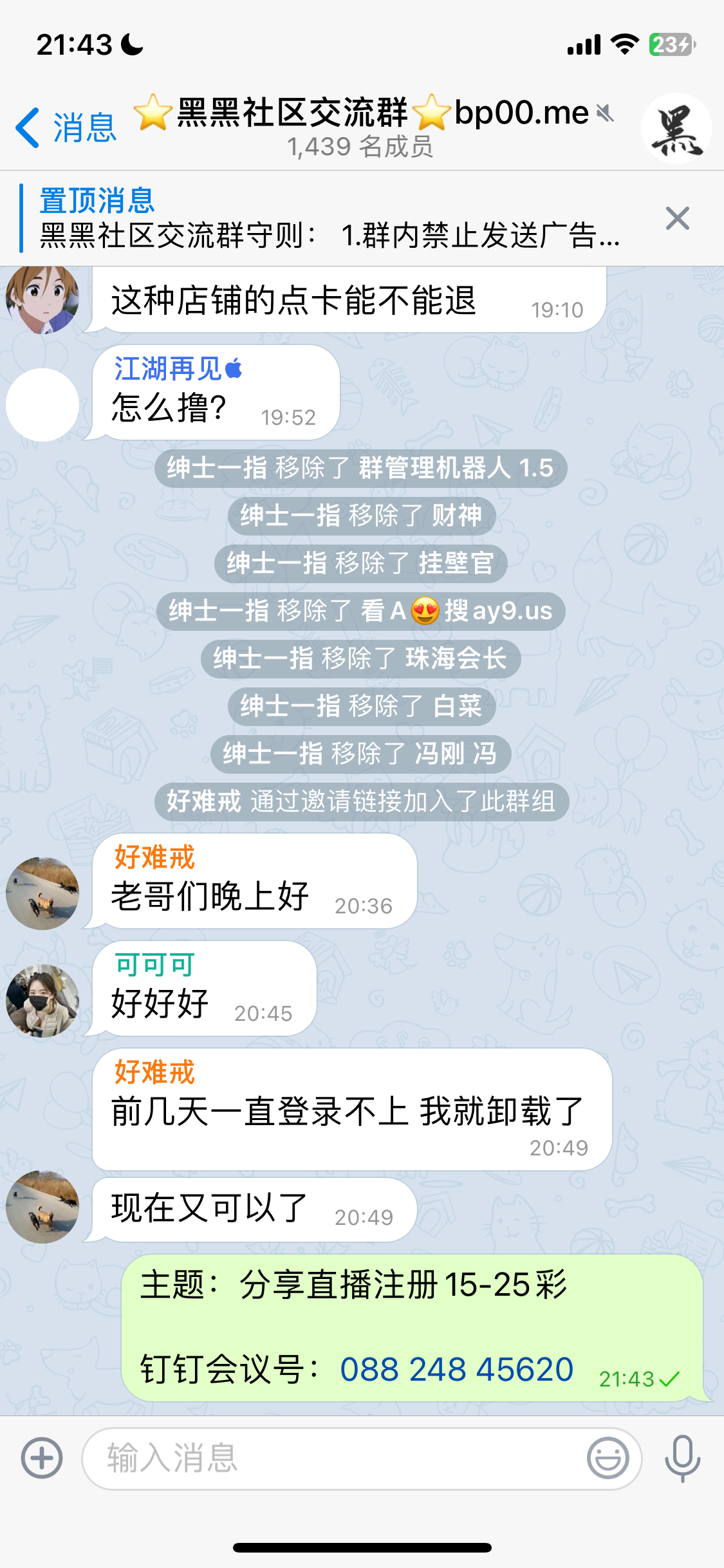Open the attachment plus button
This screenshot has width=724, height=1568.
tap(42, 1458)
